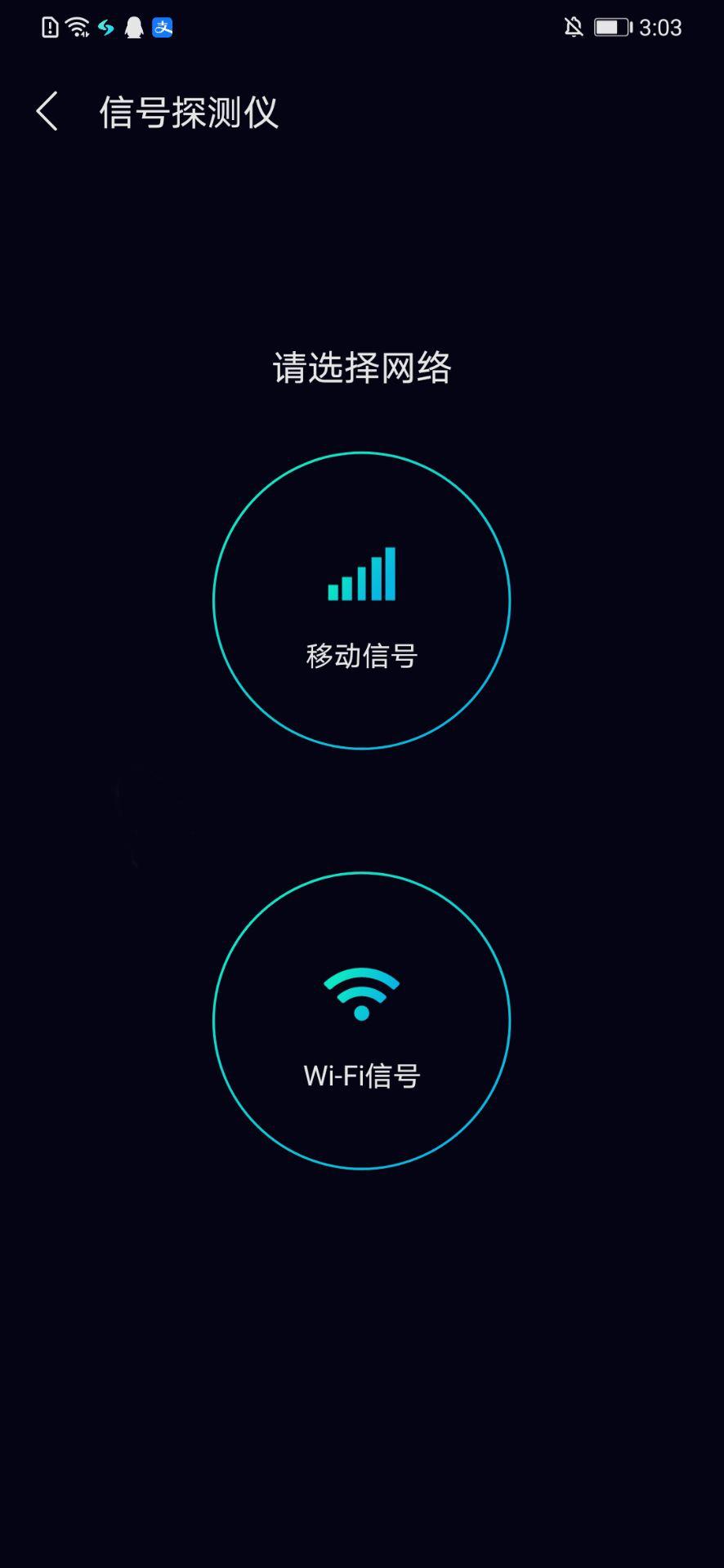Screen dimensions: 724x1568
Task: Select the 移动信号 circular option
Action: [x=362, y=603]
